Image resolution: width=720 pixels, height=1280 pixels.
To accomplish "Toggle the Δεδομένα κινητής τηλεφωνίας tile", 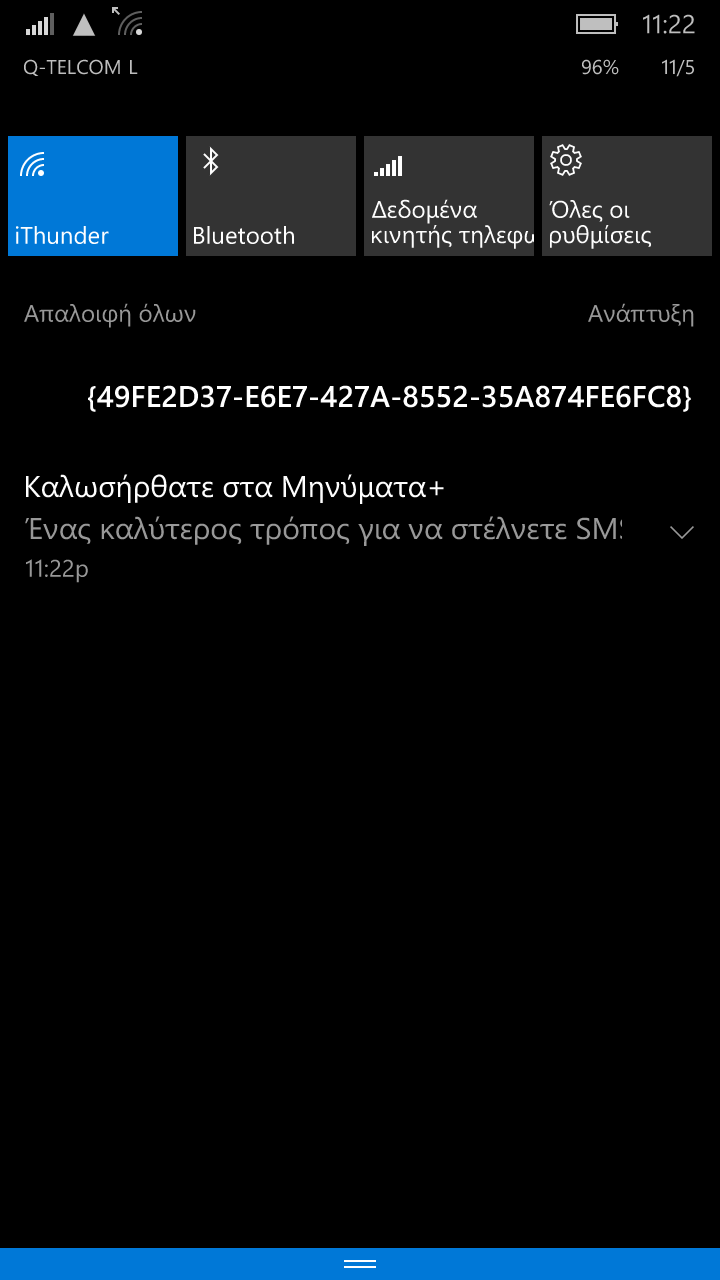I will (x=449, y=196).
